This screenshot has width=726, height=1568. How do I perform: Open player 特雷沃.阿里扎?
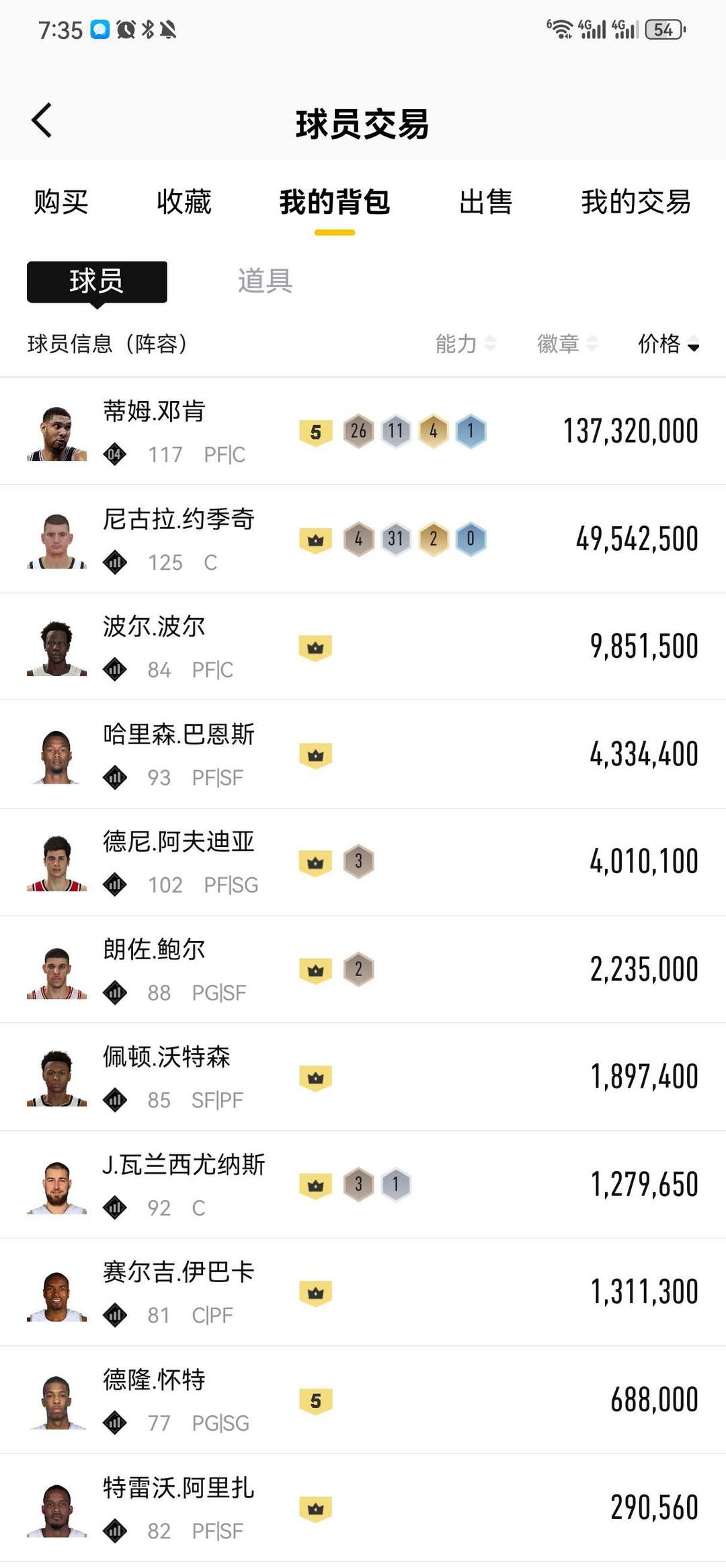pos(363,1507)
